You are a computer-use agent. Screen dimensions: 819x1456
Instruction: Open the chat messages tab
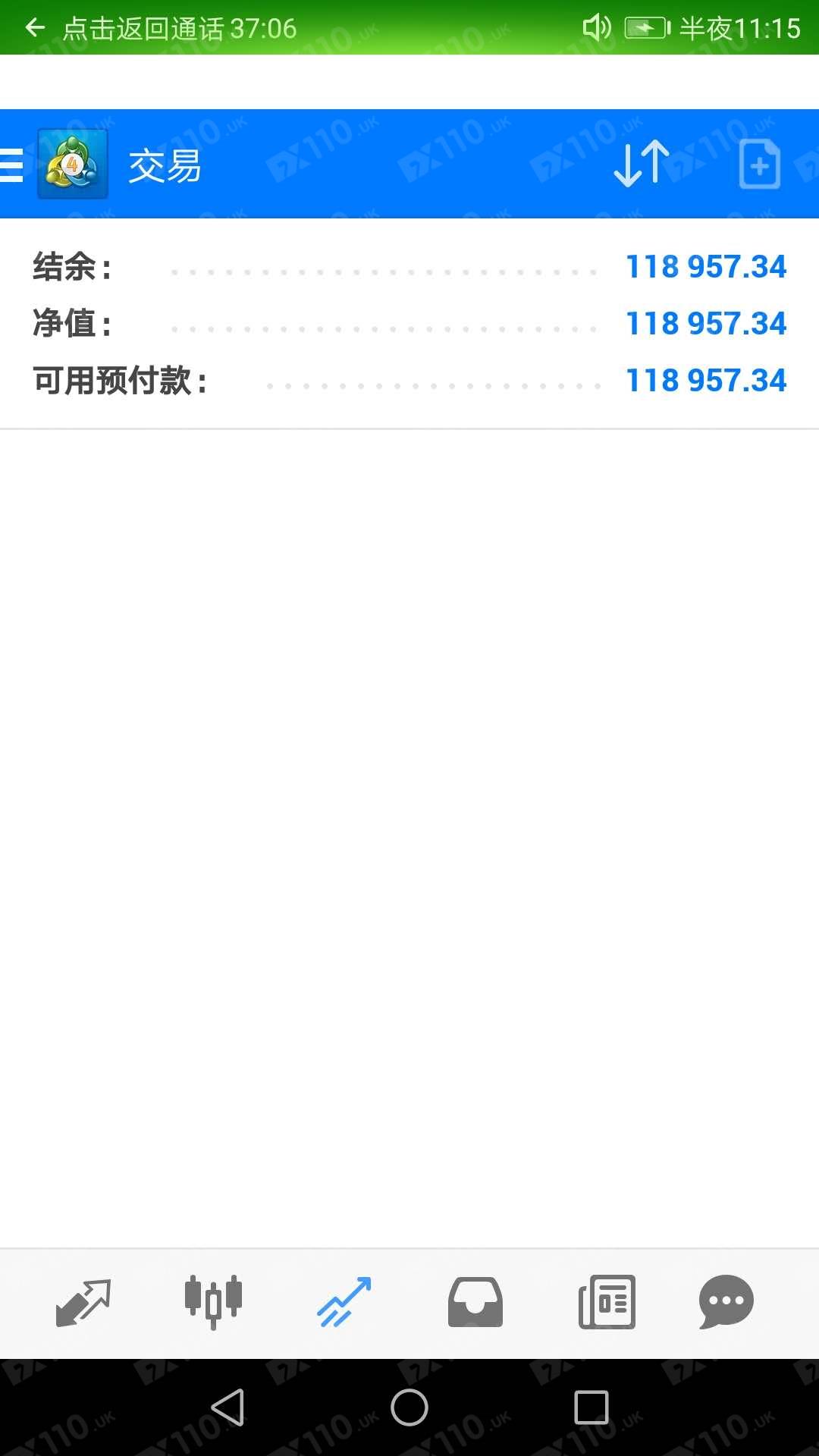pos(726,1303)
